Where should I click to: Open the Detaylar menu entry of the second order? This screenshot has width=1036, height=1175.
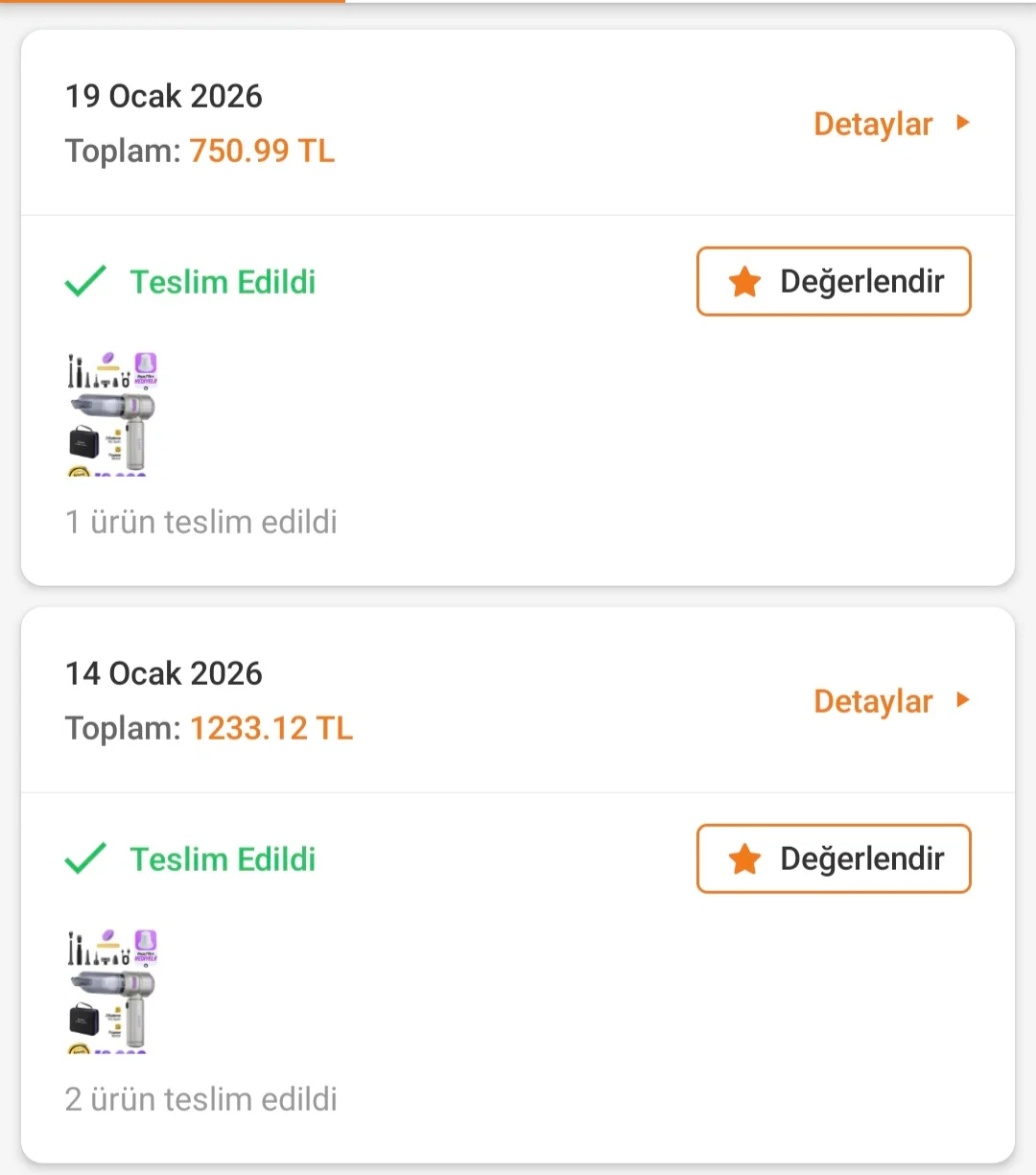click(x=873, y=700)
